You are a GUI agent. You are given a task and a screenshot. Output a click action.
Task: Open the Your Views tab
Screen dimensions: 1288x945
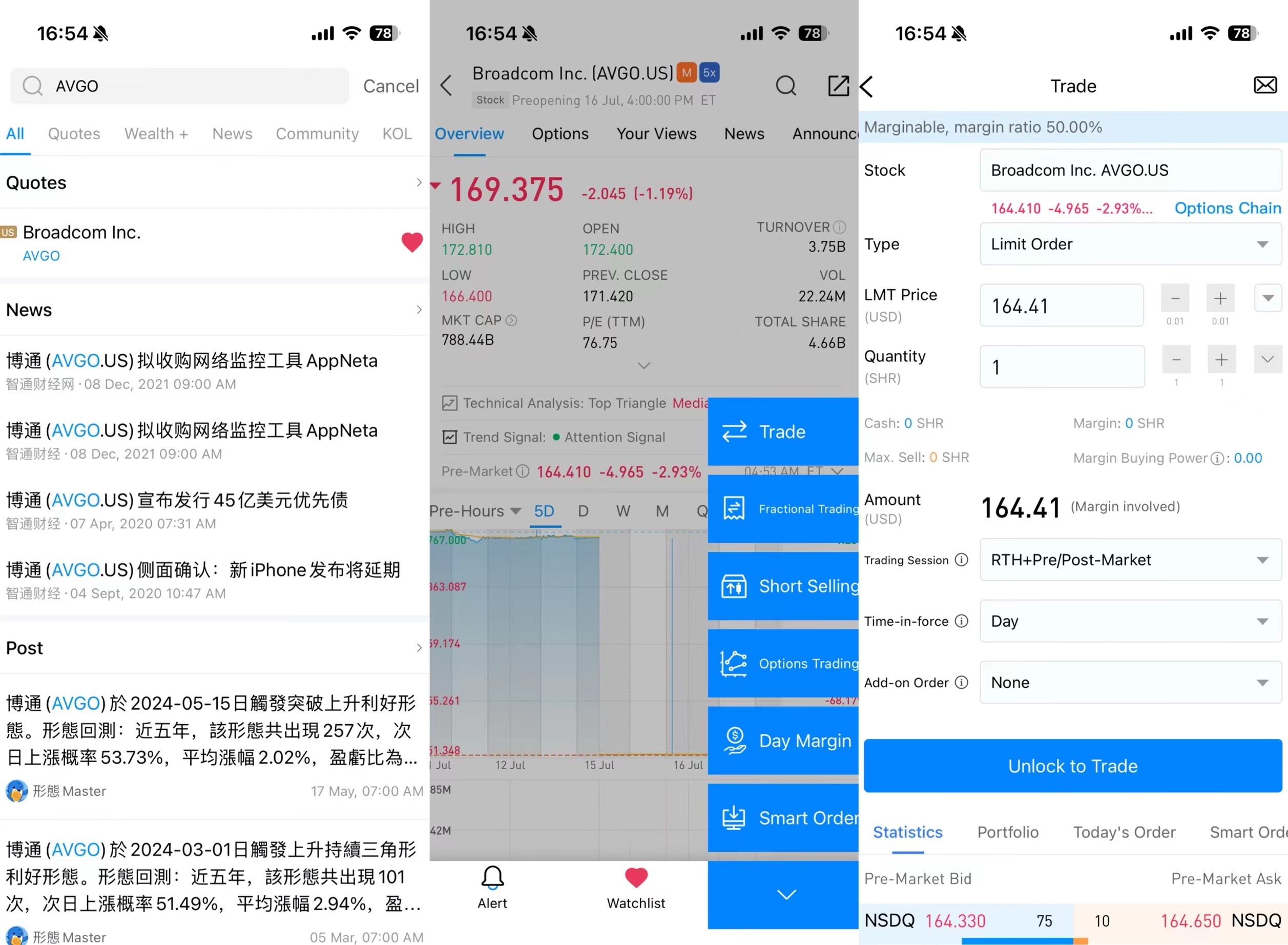[x=656, y=134]
